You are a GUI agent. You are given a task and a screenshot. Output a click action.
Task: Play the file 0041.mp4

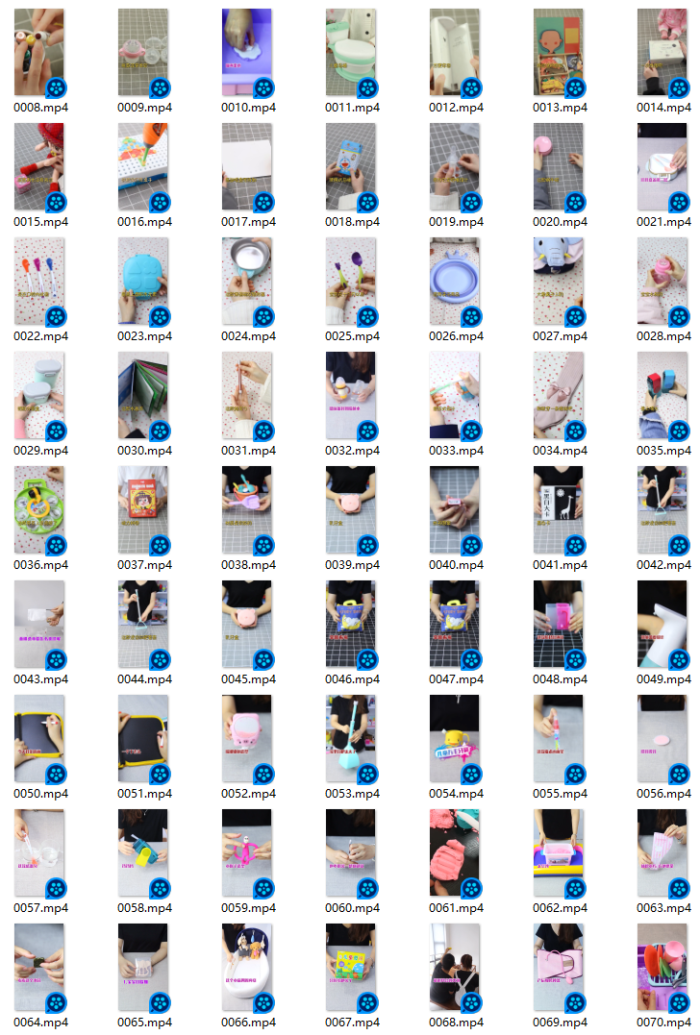559,509
